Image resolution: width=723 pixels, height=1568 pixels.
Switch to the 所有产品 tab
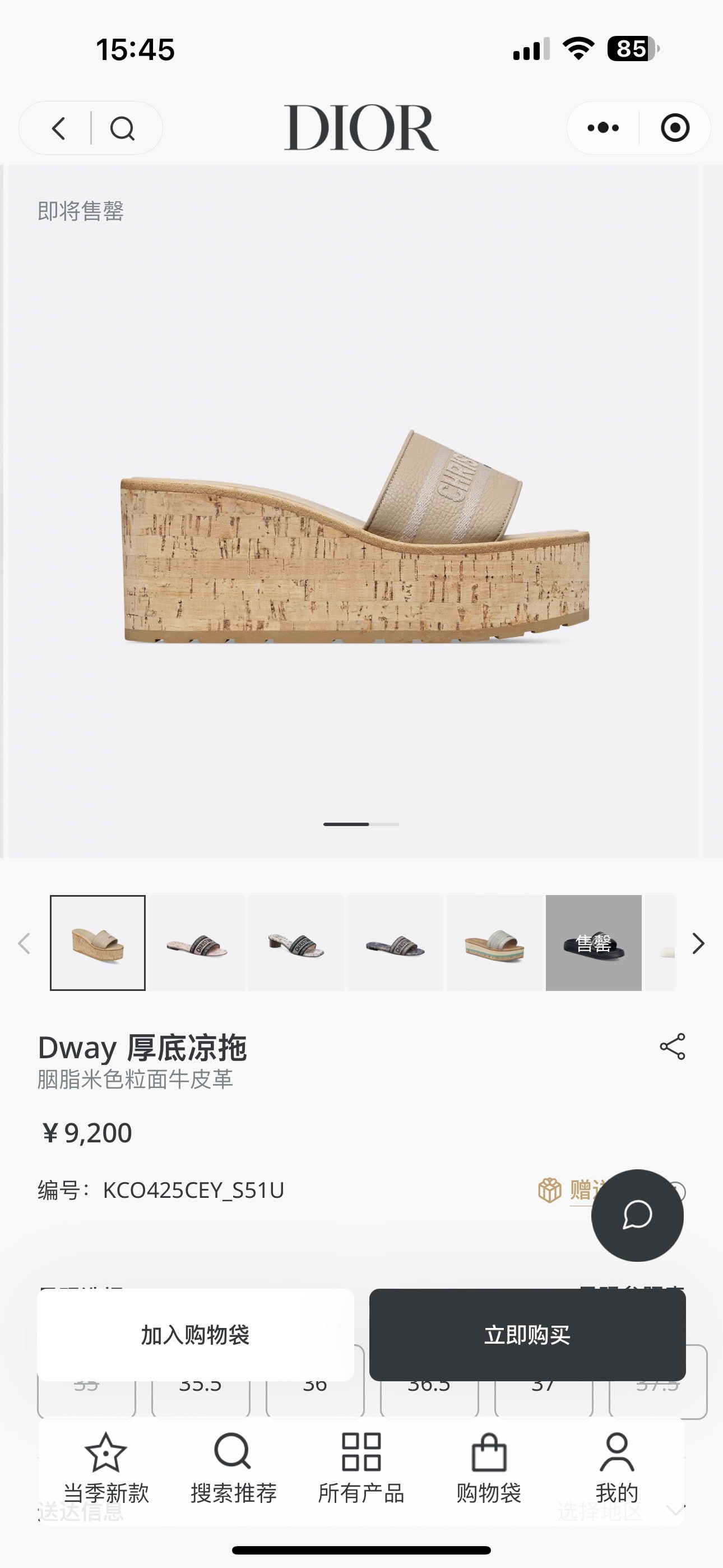[x=361, y=1468]
